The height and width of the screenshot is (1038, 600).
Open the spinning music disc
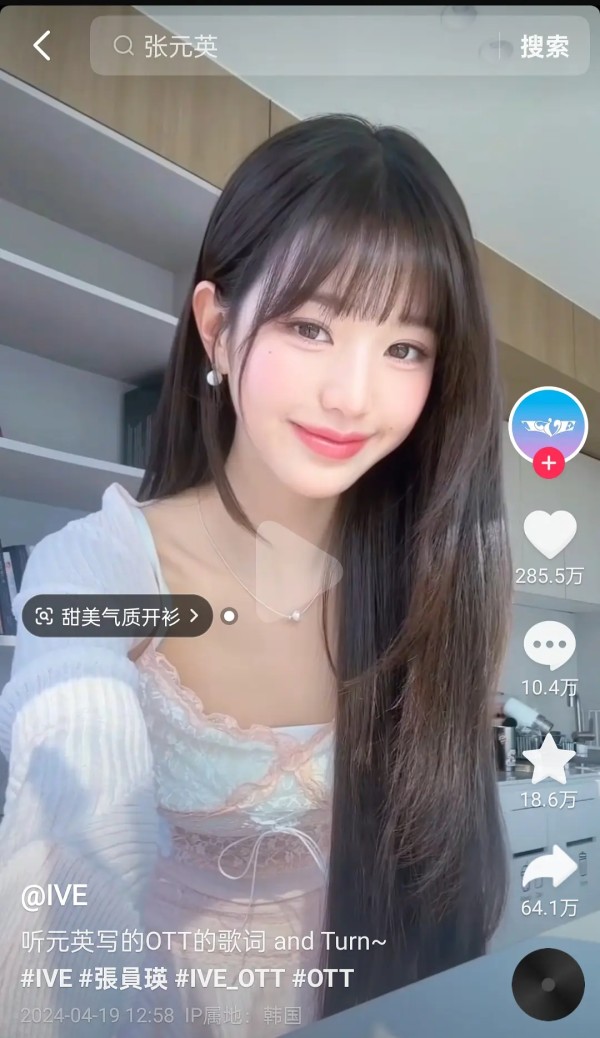point(548,984)
